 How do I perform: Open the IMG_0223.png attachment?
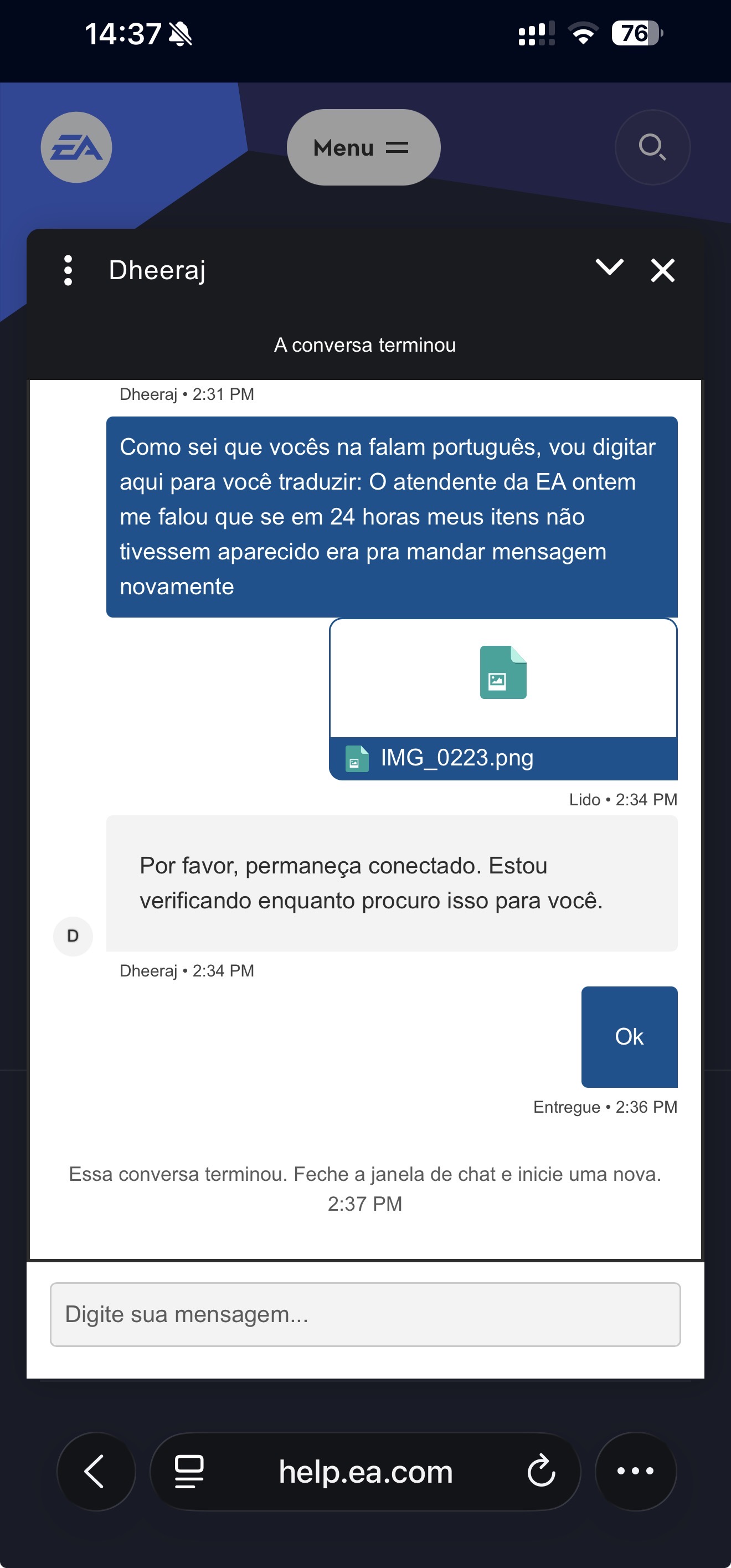click(x=503, y=699)
